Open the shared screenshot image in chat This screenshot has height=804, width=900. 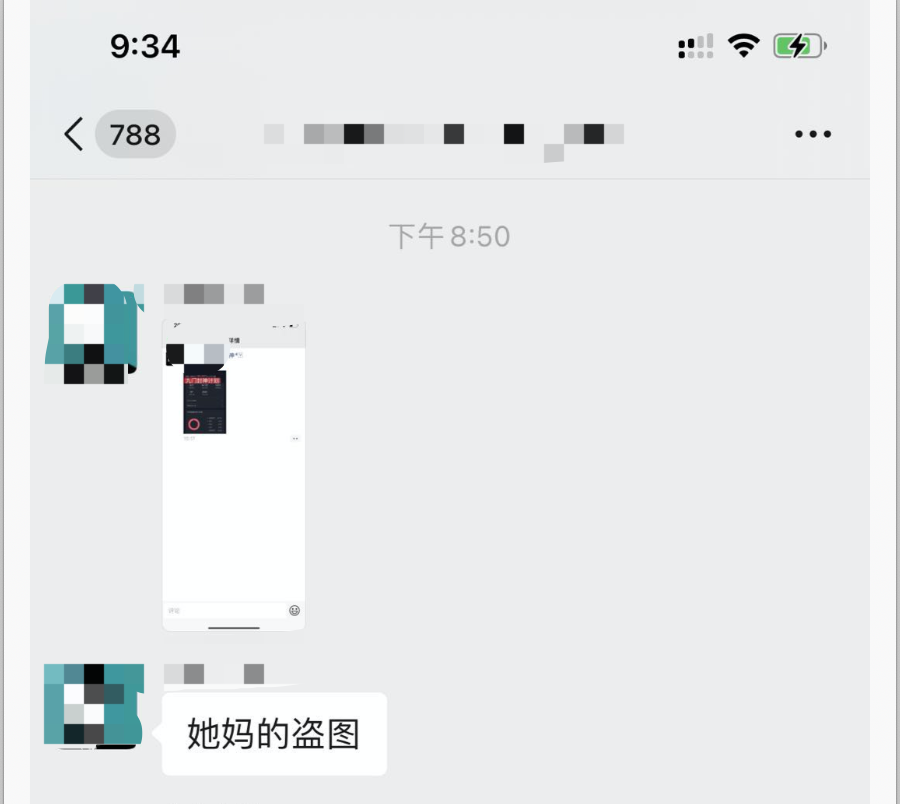click(x=234, y=475)
